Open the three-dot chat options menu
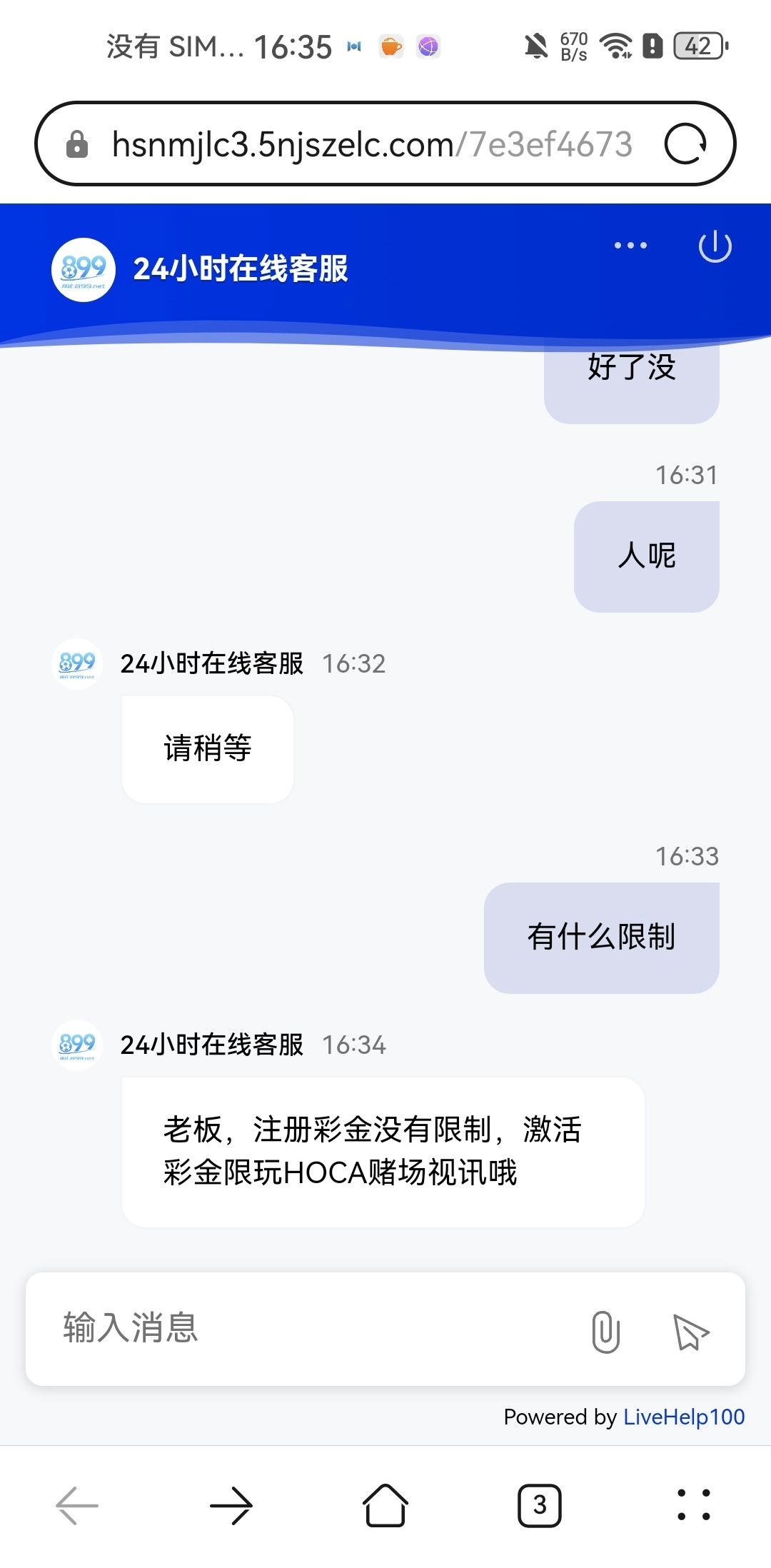This screenshot has height=1568, width=771. tap(630, 246)
